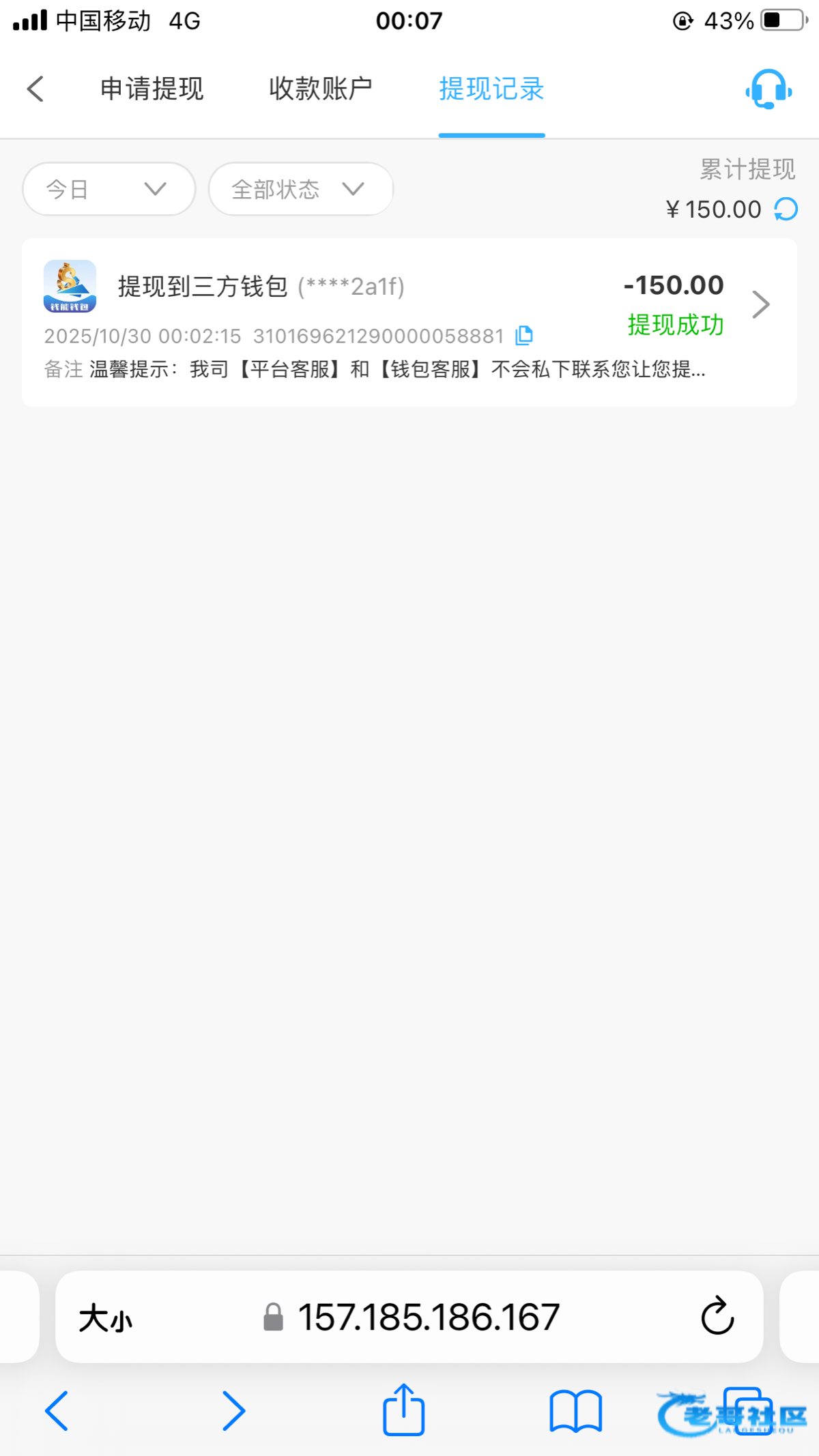Open Safari bookmarks

click(x=575, y=1411)
